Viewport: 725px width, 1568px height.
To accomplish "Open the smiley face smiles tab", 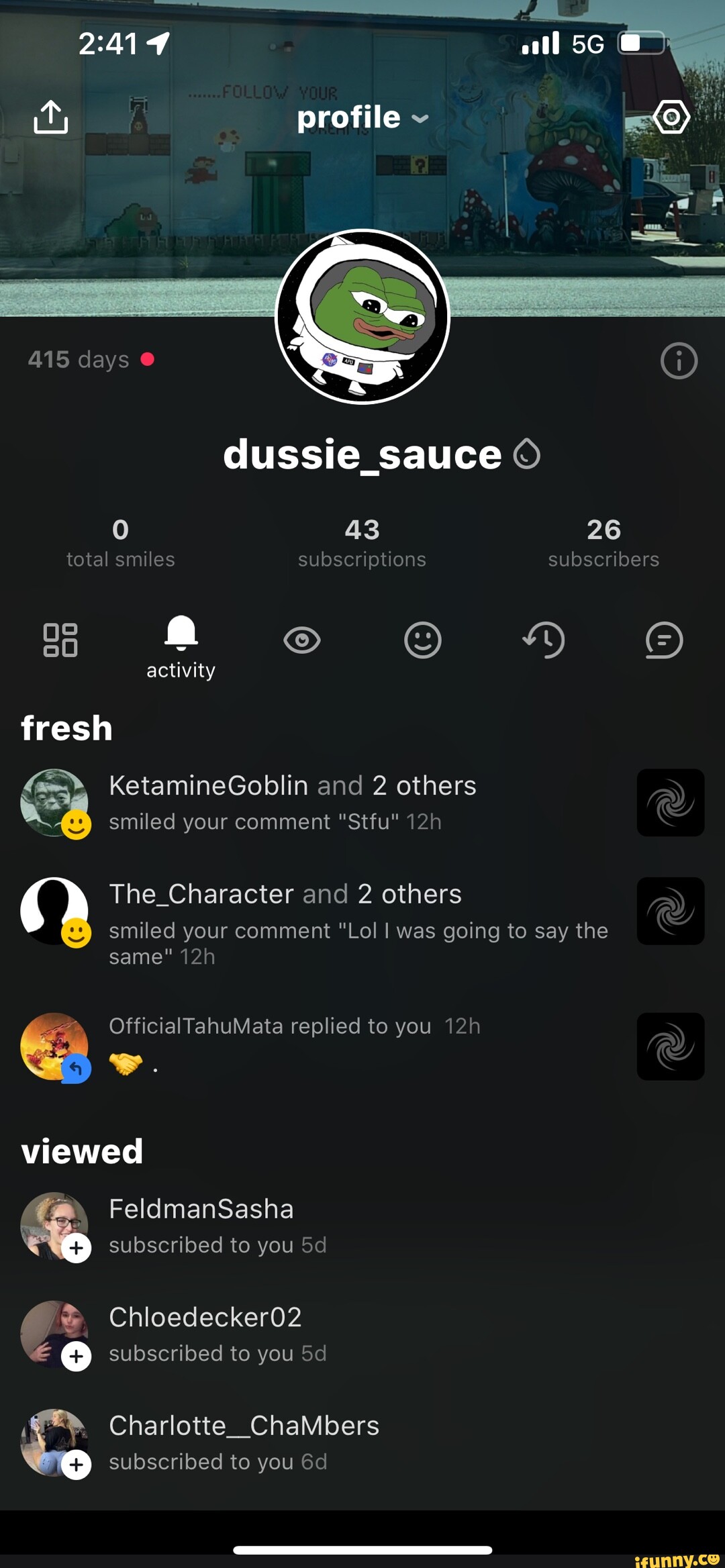I will (423, 640).
